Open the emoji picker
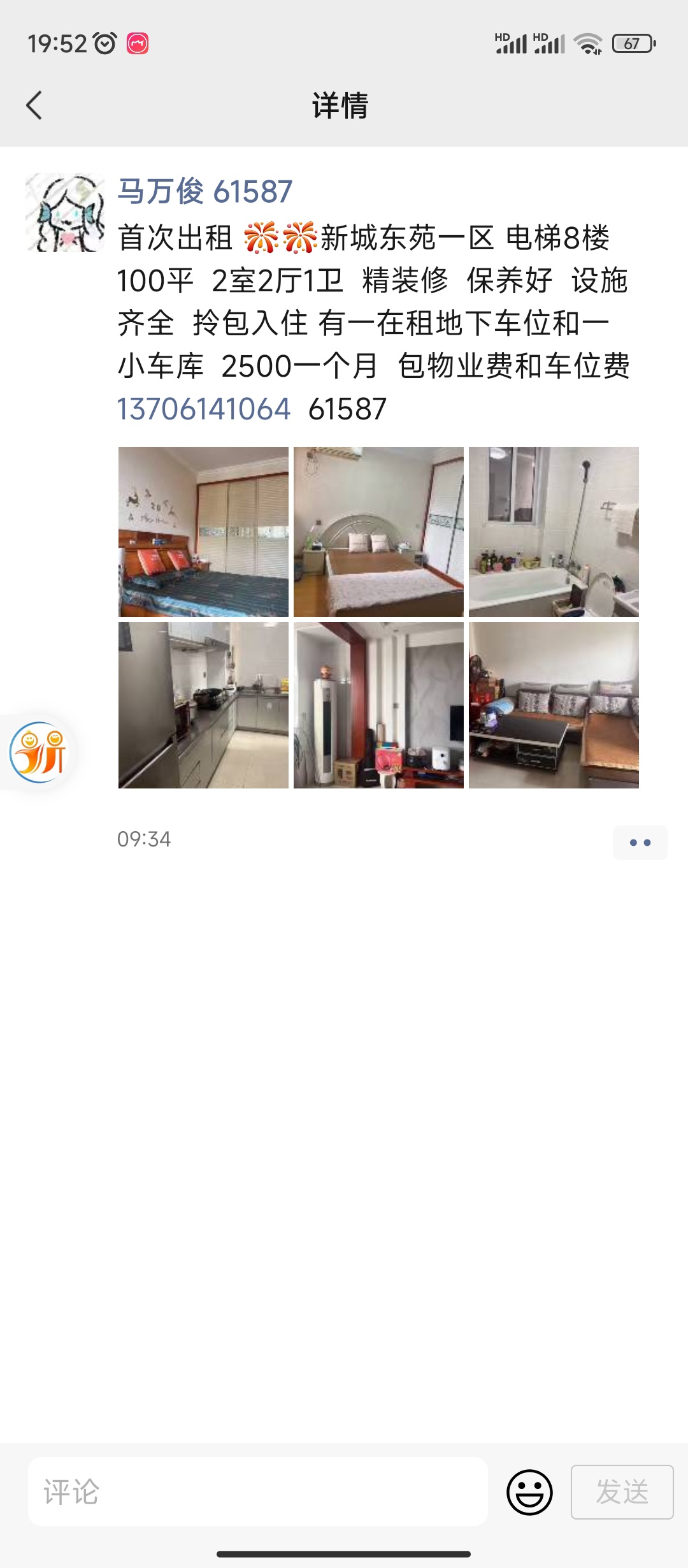 [529, 1492]
